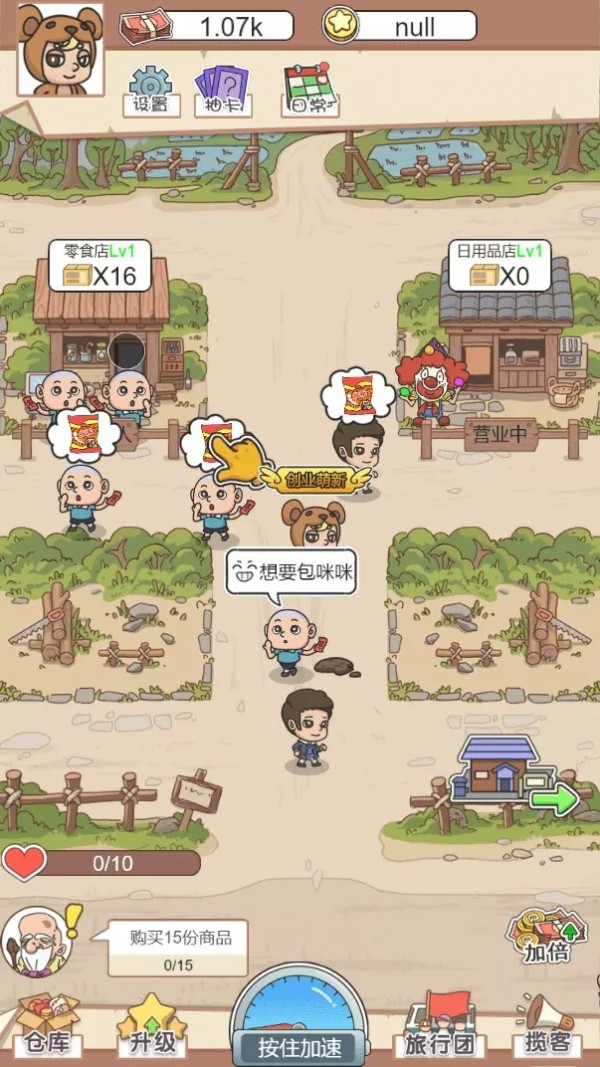Tap the 创业萌新 title badge
Image resolution: width=600 pixels, height=1067 pixels.
click(314, 479)
